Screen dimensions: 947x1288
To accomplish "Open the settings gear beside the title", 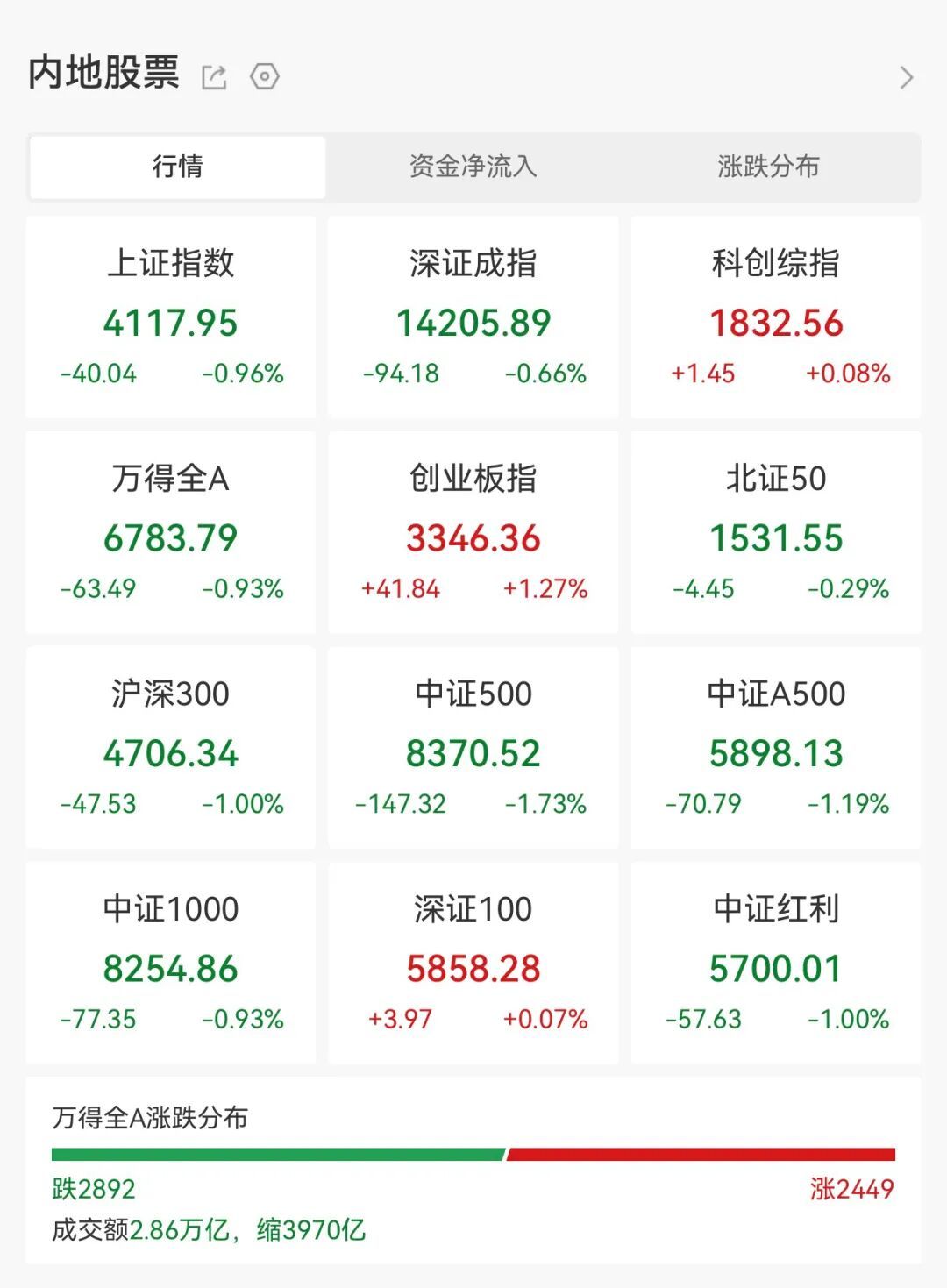I will 263,78.
